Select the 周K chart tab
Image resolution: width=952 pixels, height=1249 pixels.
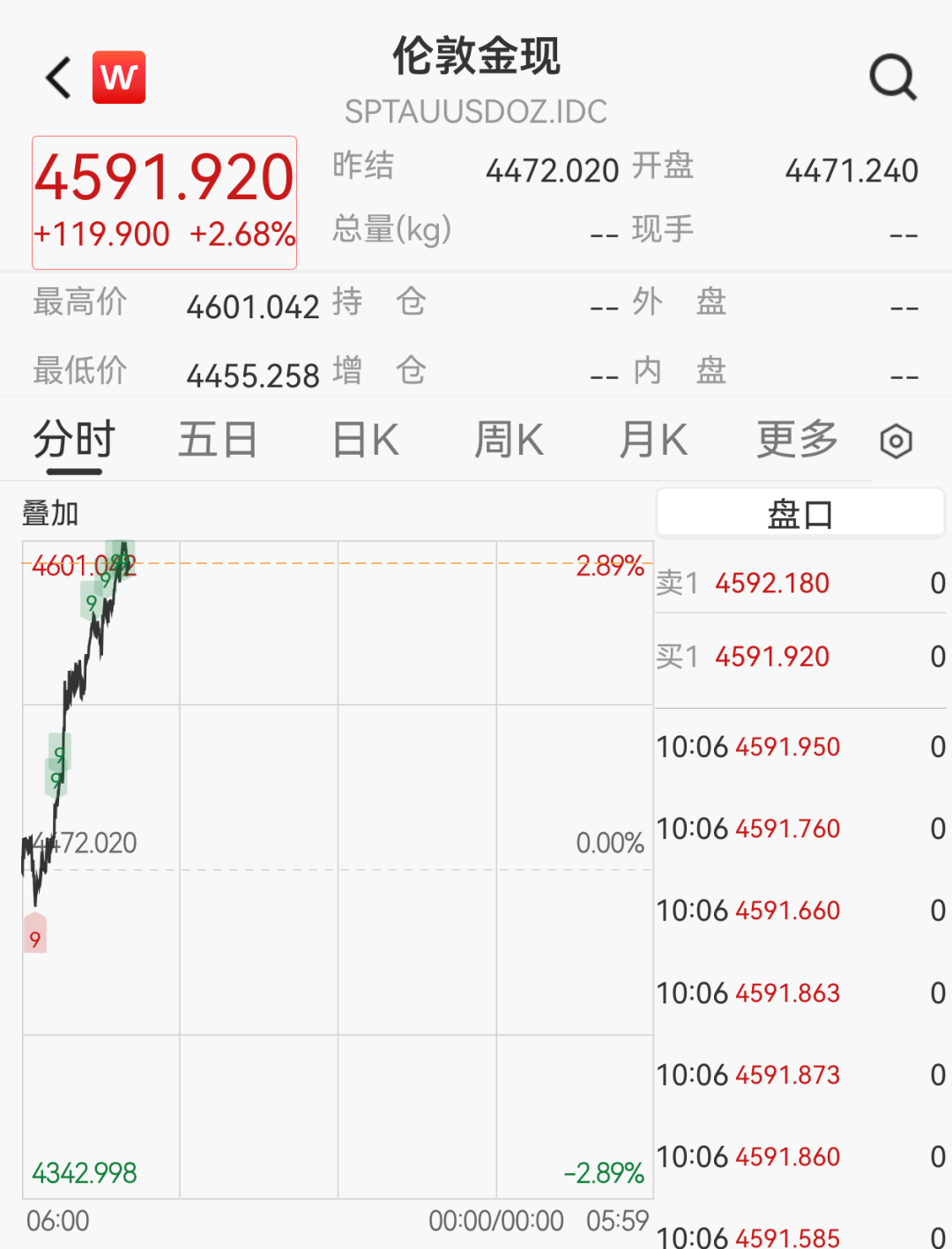click(x=509, y=439)
